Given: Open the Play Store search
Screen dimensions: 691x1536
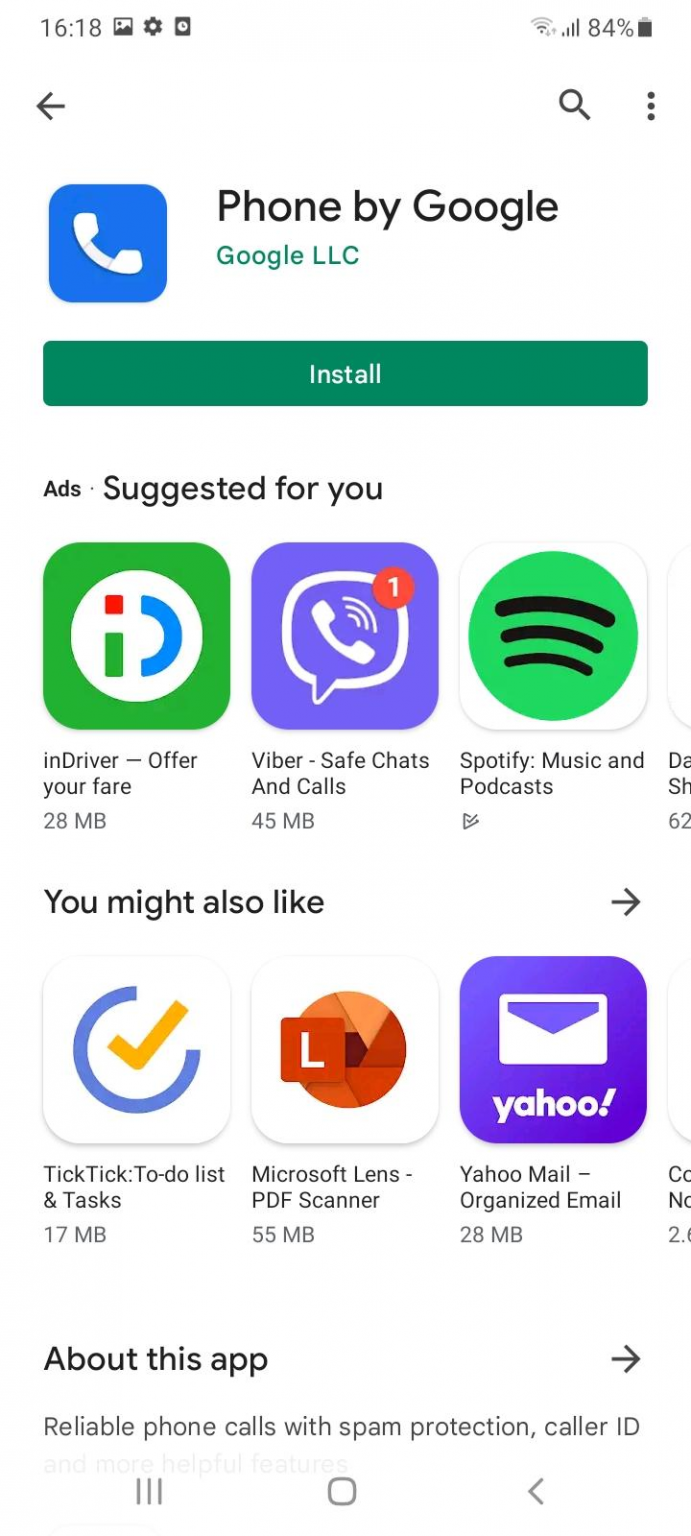Looking at the screenshot, I should point(574,104).
